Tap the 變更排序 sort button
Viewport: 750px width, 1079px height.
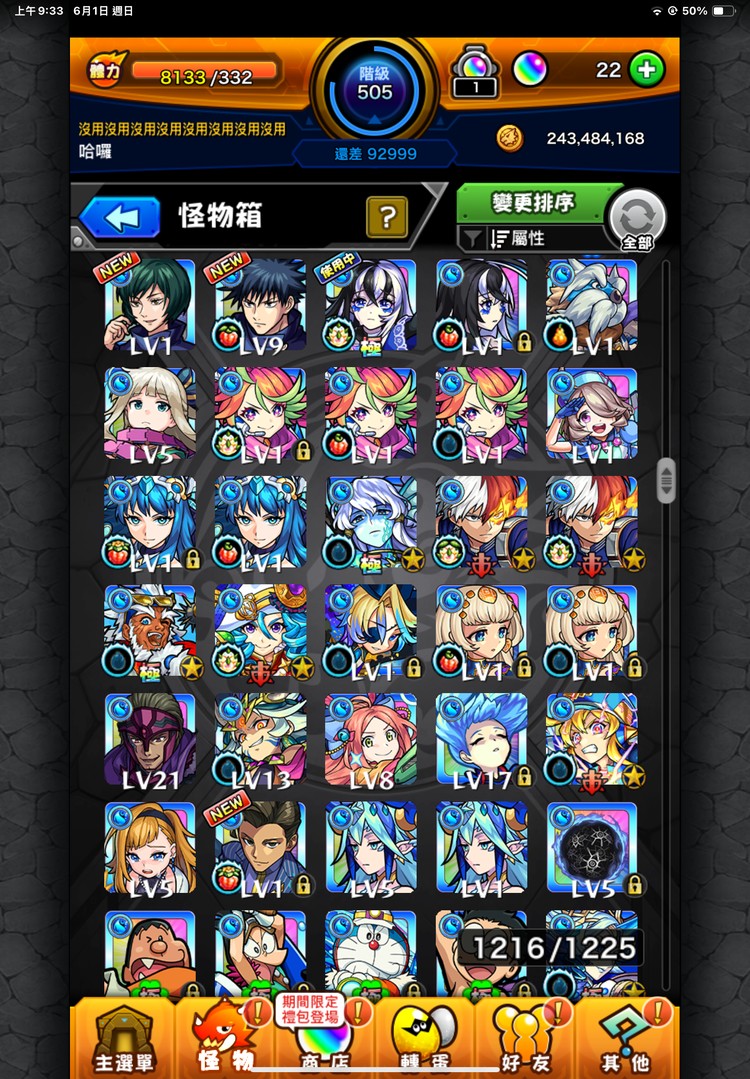[x=533, y=203]
